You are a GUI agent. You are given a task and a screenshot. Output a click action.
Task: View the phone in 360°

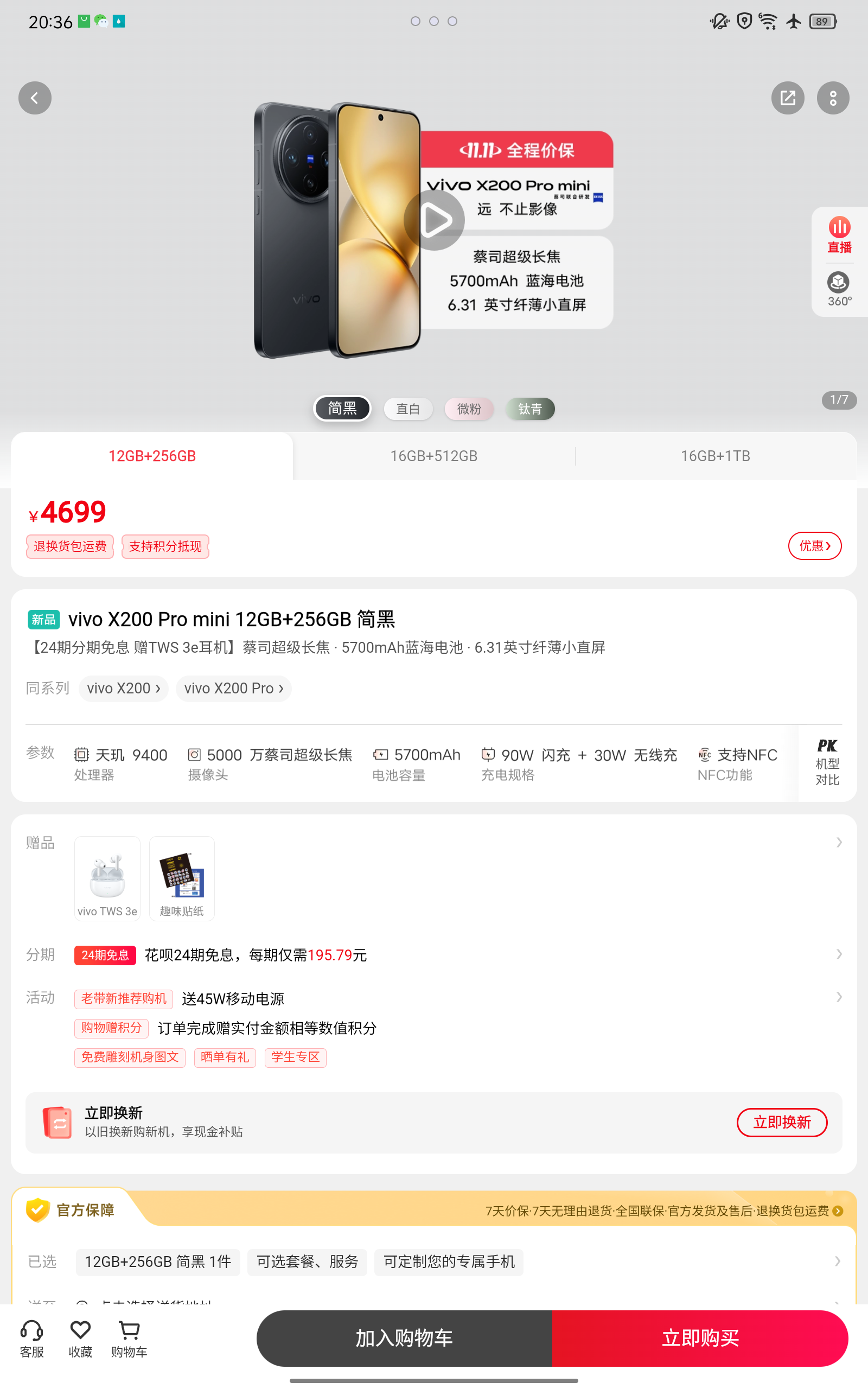click(839, 289)
